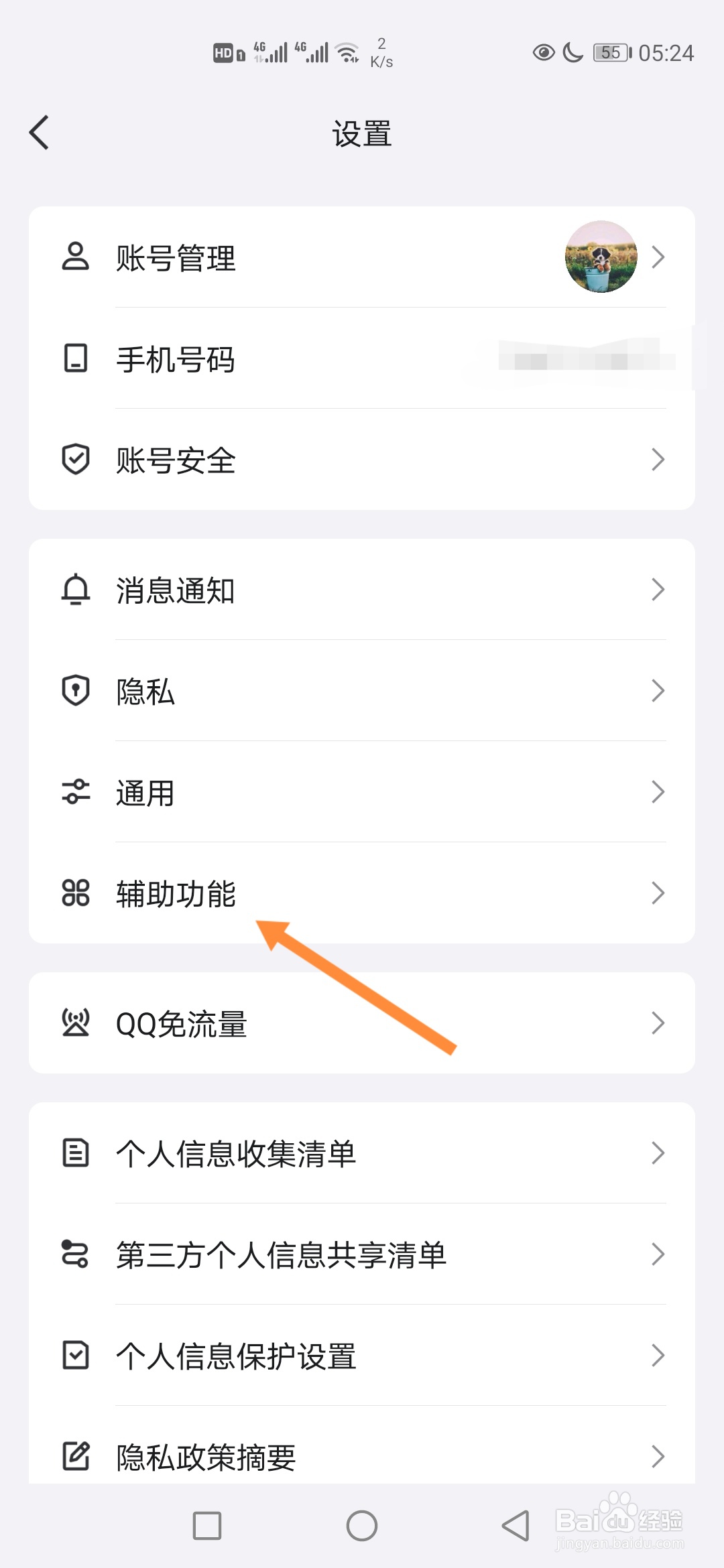Click the edit icon beside 隐私政策摘要
This screenshot has height=1568, width=724.
pyautogui.click(x=76, y=1455)
